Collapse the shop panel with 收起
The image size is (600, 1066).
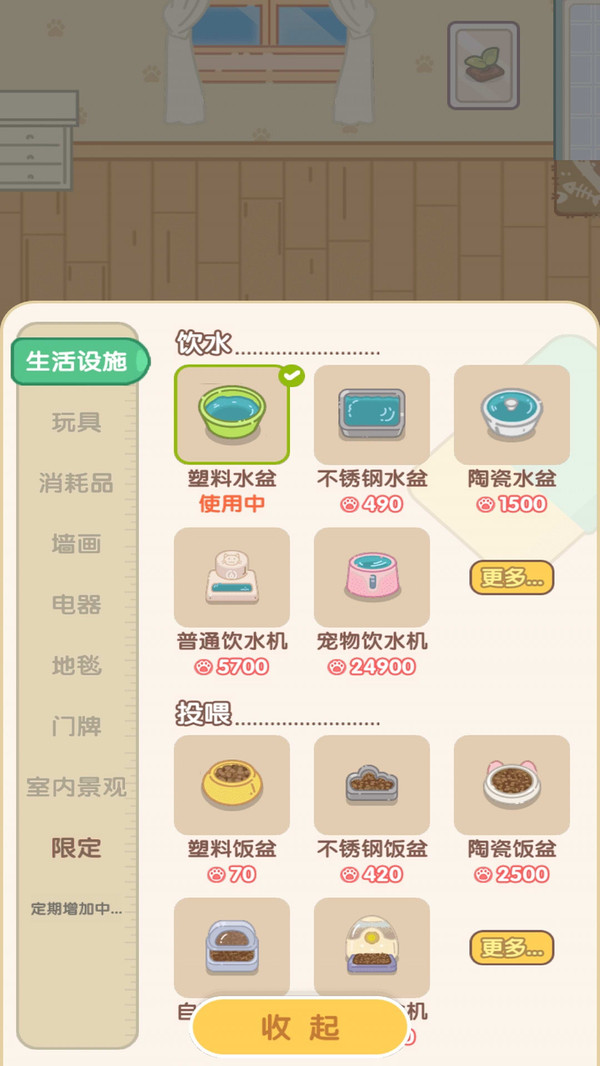point(300,1026)
